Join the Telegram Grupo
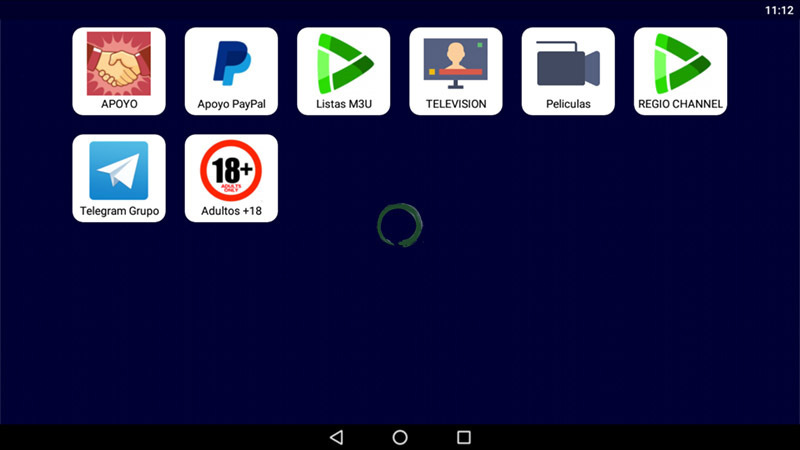The width and height of the screenshot is (800, 450). (x=119, y=178)
